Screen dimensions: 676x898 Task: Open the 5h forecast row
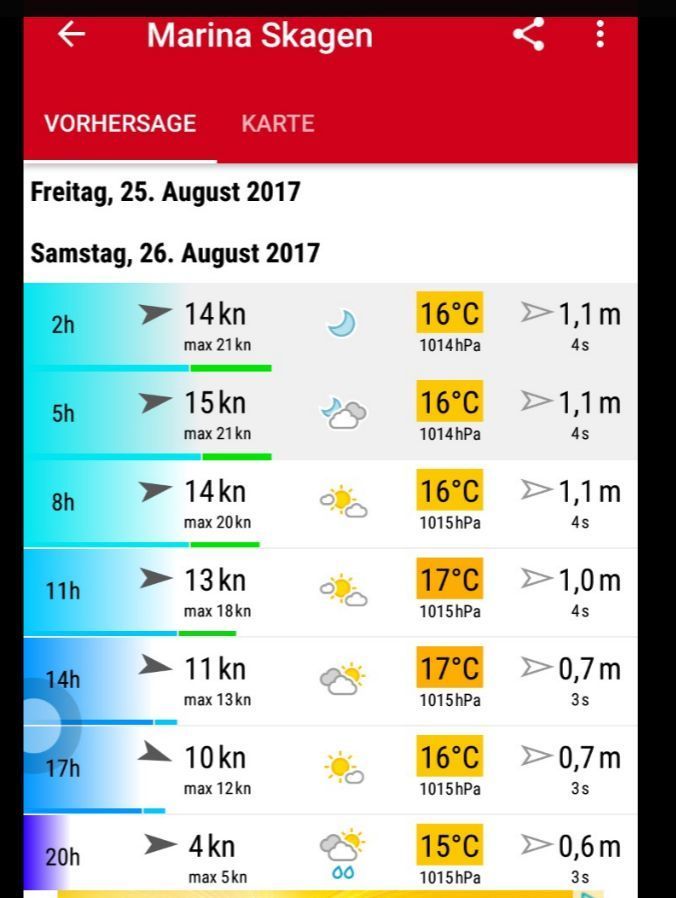(x=330, y=415)
